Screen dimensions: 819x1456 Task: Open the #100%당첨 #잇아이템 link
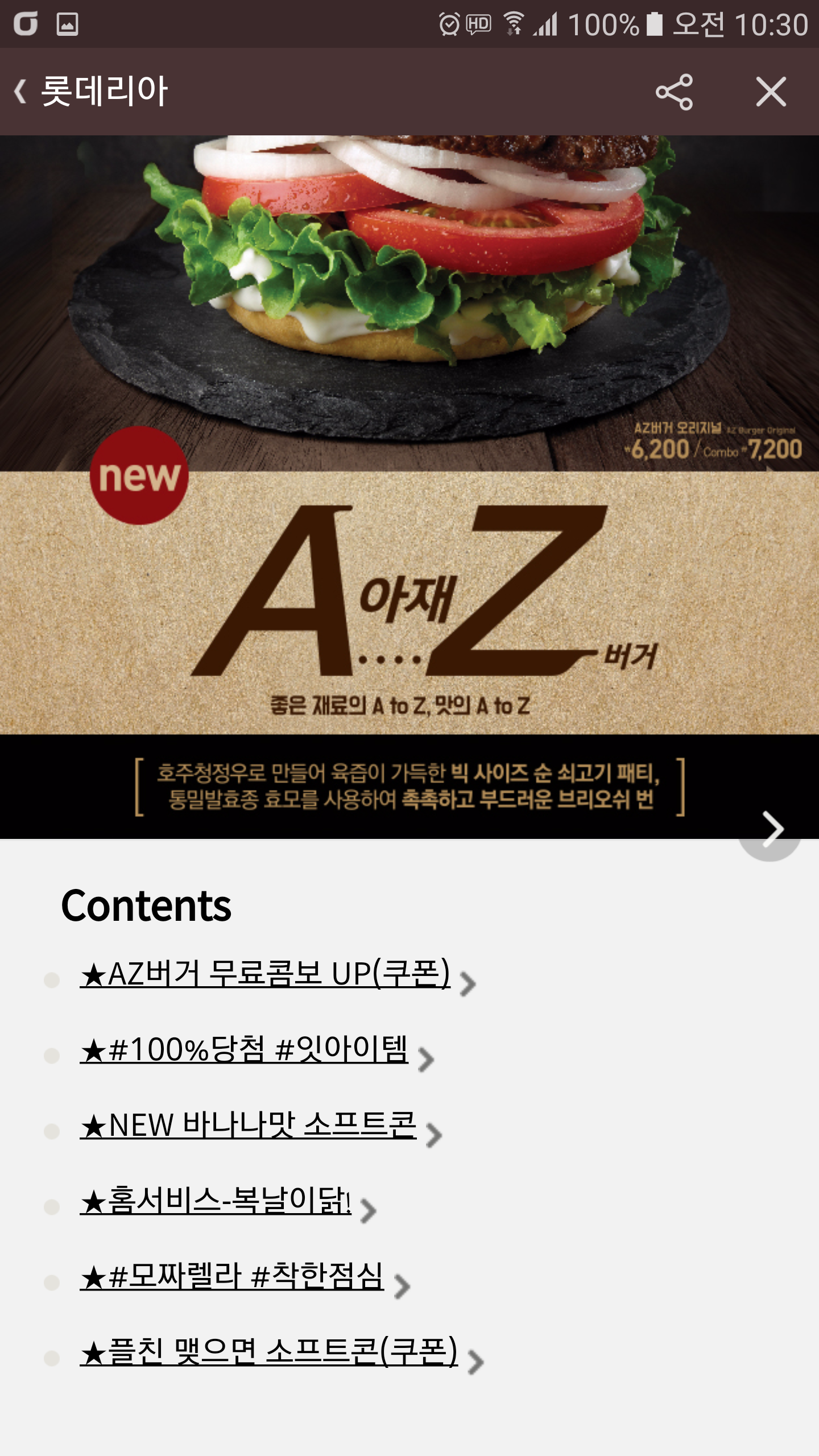click(x=245, y=1049)
